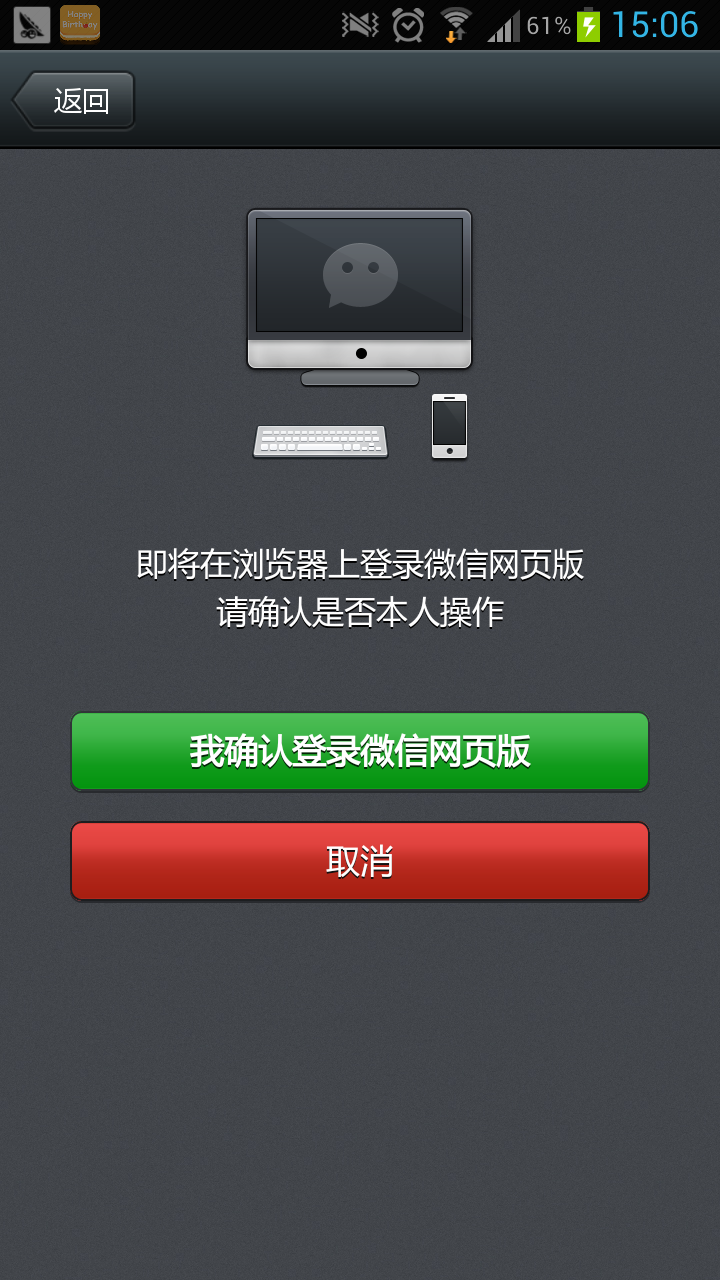Tap the 返回 back button
This screenshot has width=720, height=1280.
74,100
